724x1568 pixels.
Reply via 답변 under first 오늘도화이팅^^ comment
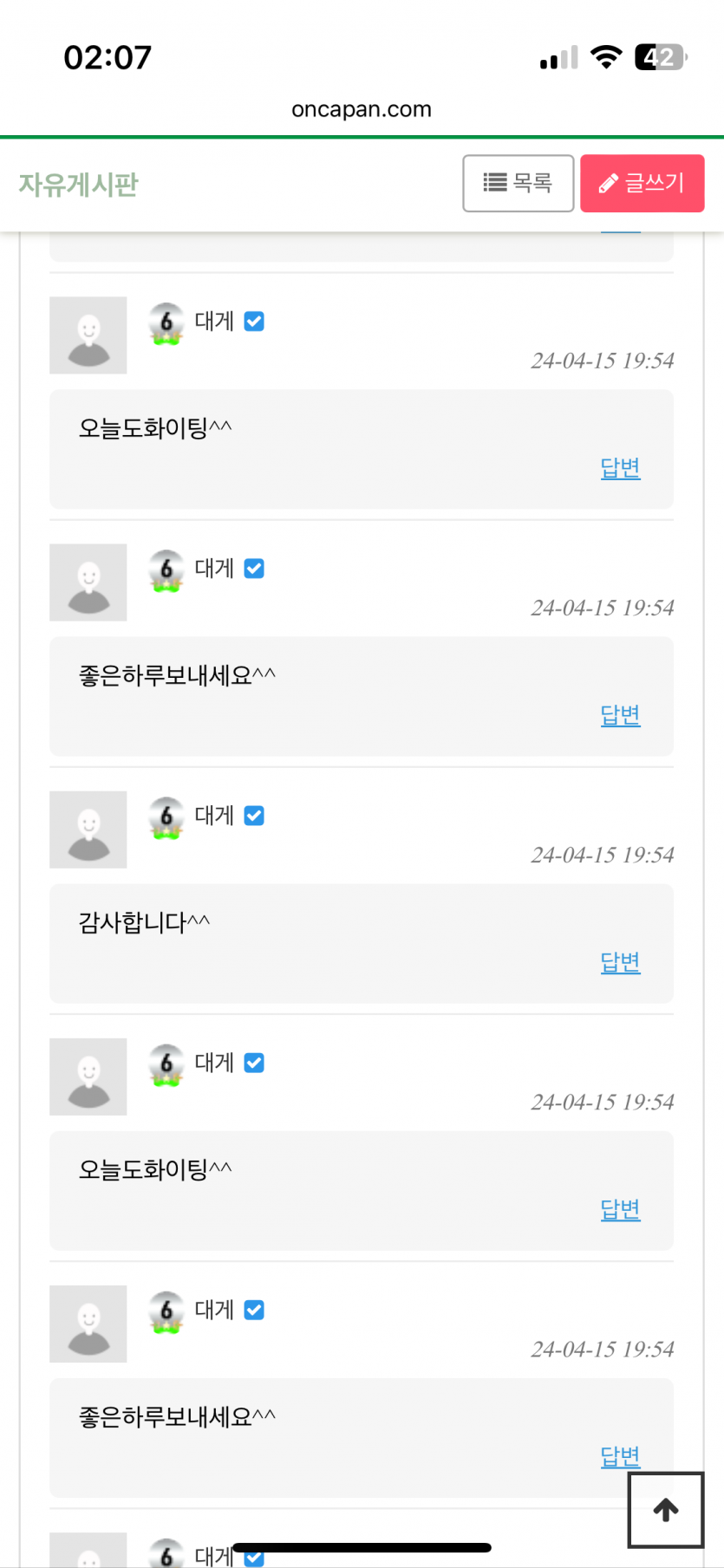[x=620, y=468]
